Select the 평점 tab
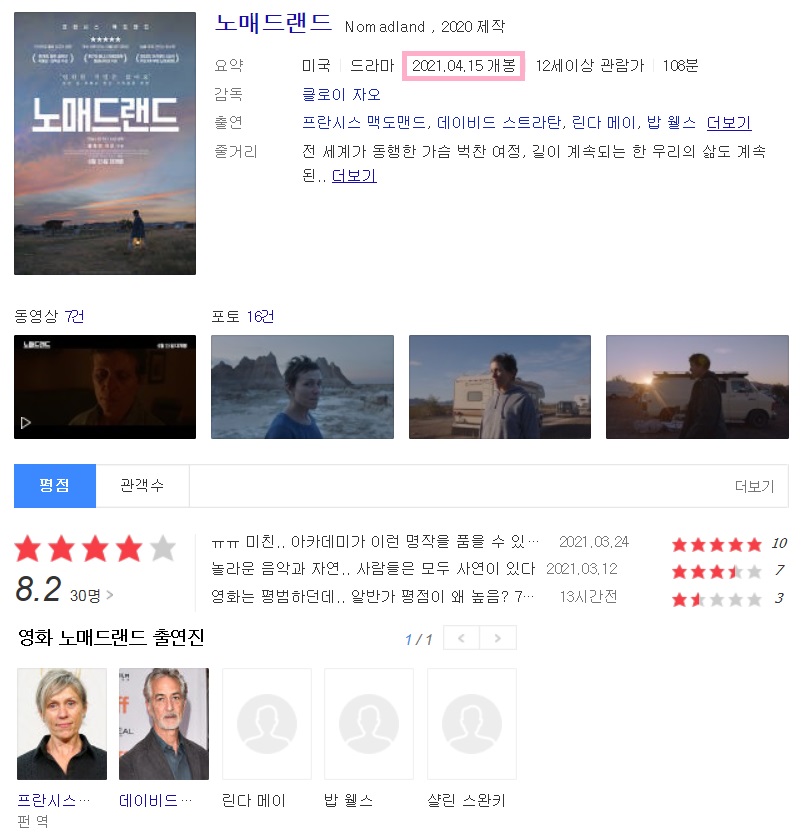The image size is (803, 839). pyautogui.click(x=55, y=485)
